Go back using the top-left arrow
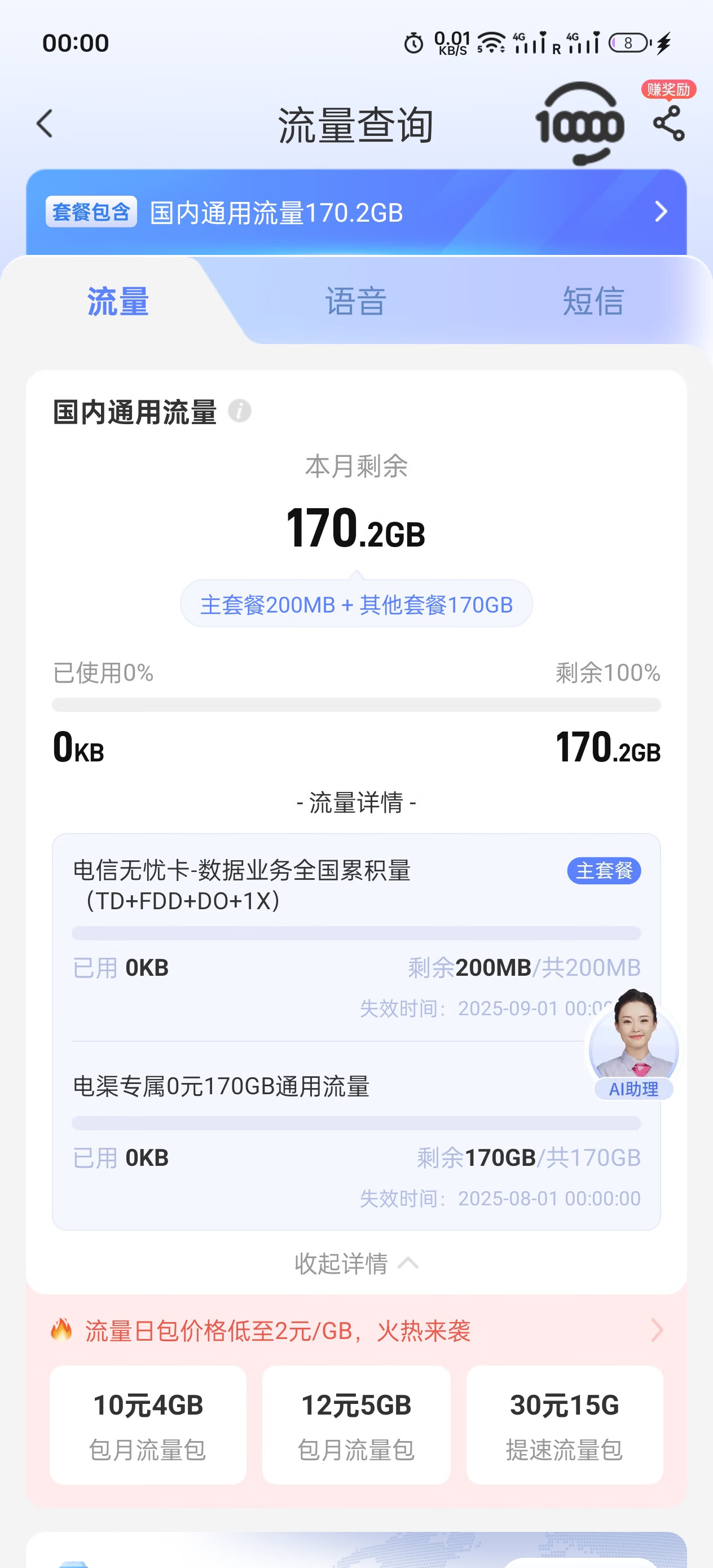This screenshot has width=713, height=1568. pos(45,124)
